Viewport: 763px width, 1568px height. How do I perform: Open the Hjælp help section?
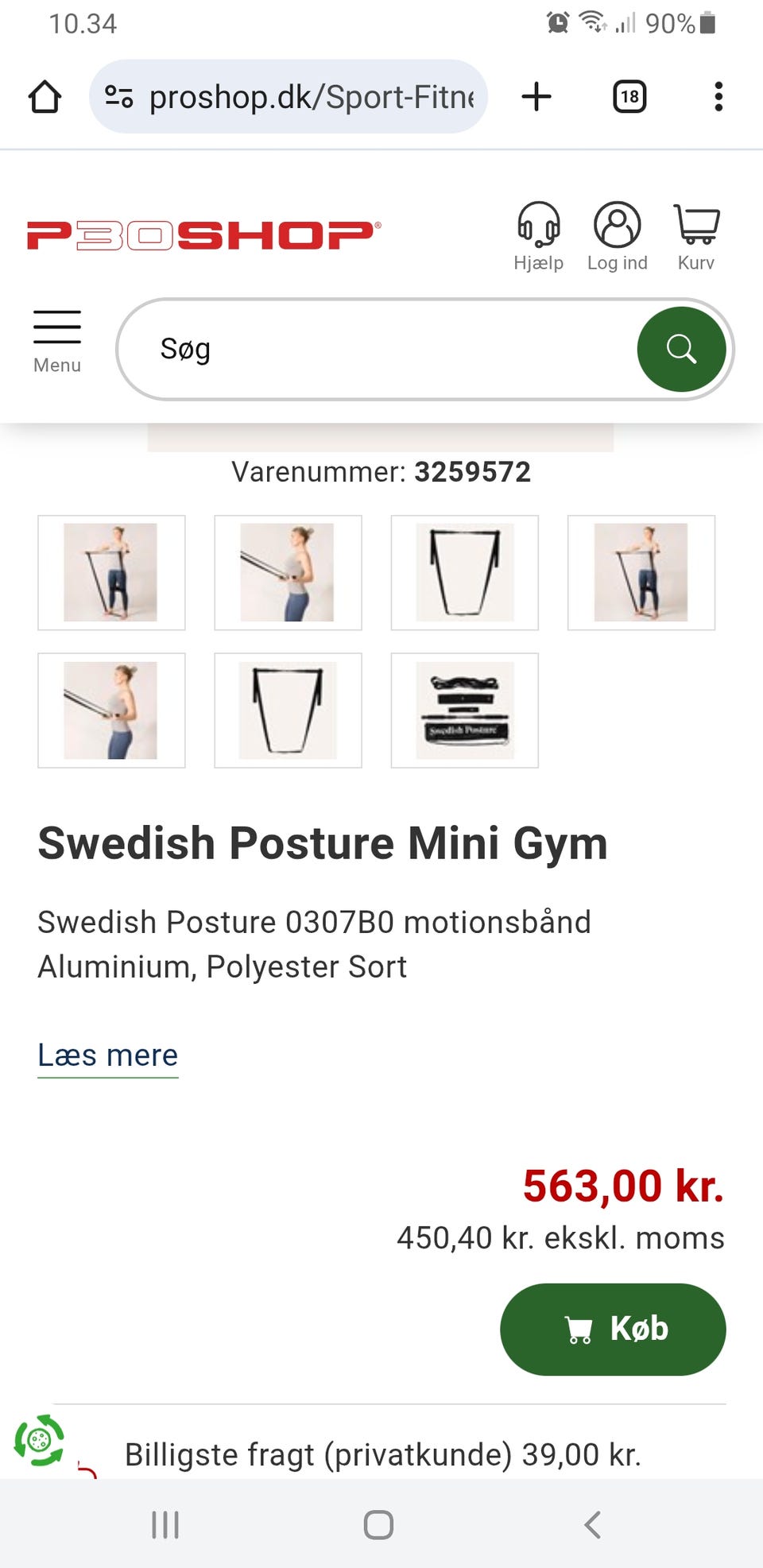538,236
